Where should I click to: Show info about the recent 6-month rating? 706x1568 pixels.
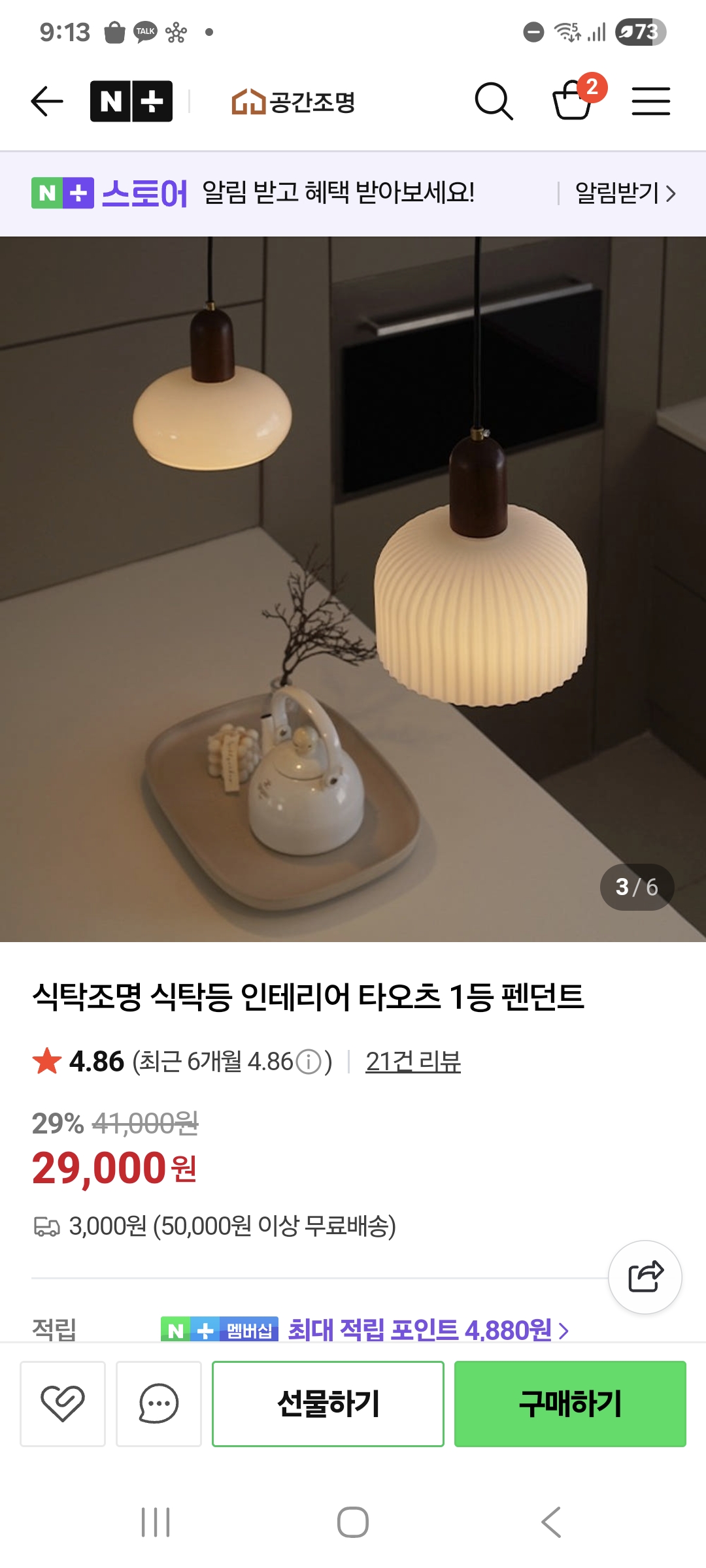pyautogui.click(x=309, y=1062)
